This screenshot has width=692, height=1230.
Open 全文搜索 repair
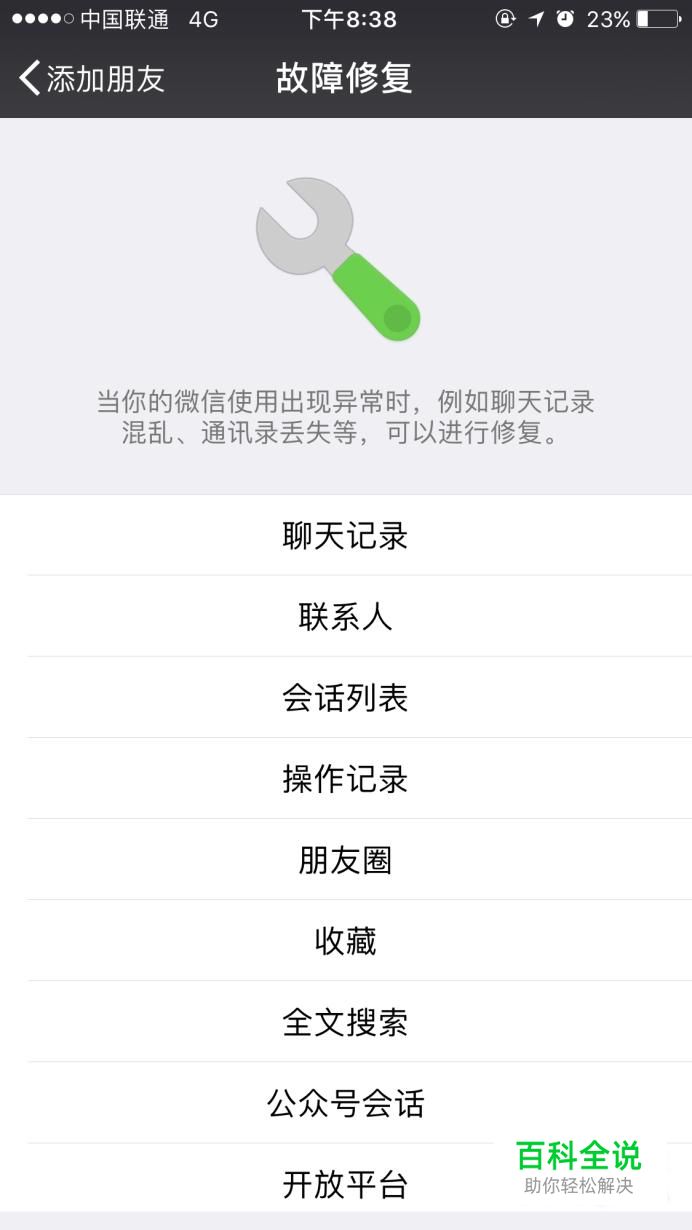[346, 1021]
